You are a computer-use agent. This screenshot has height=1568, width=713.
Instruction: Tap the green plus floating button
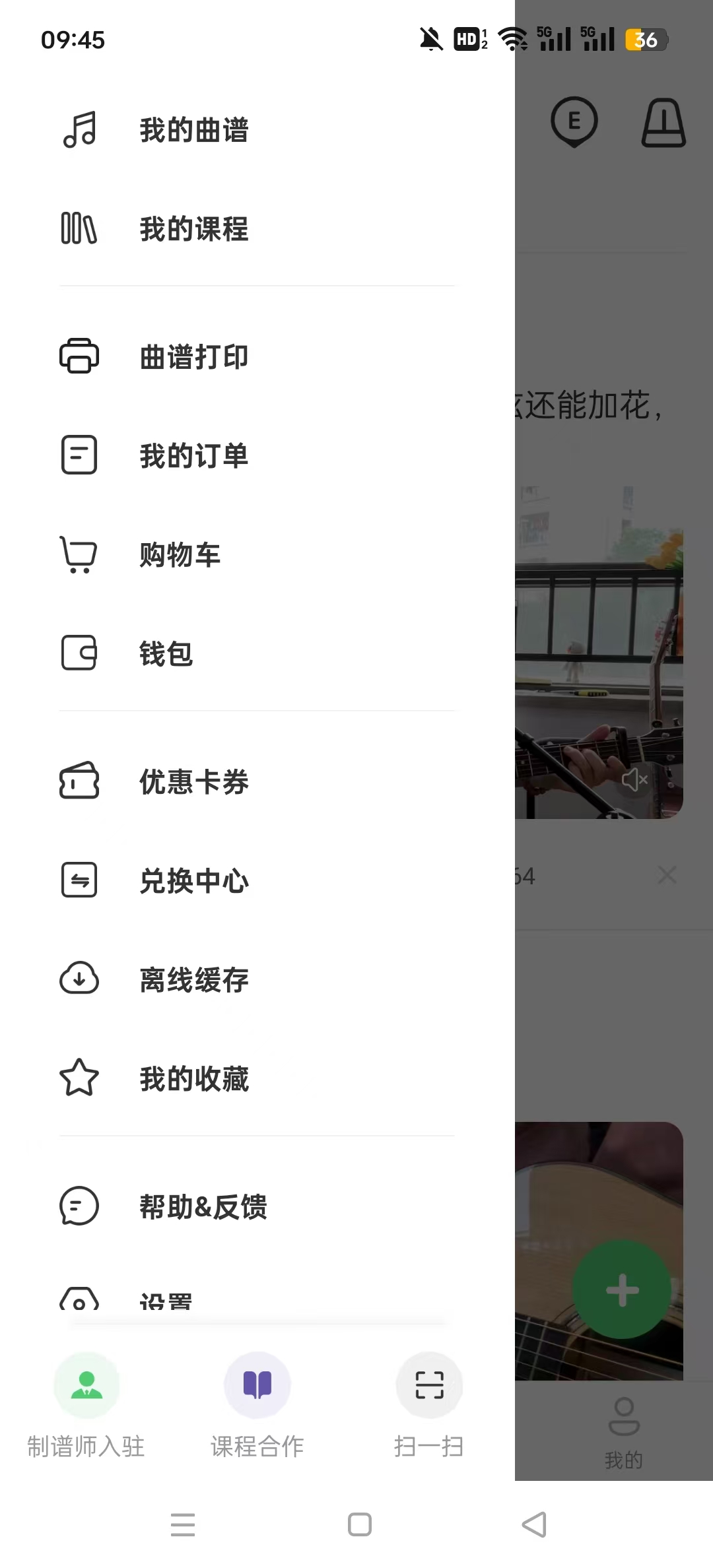tap(622, 1290)
